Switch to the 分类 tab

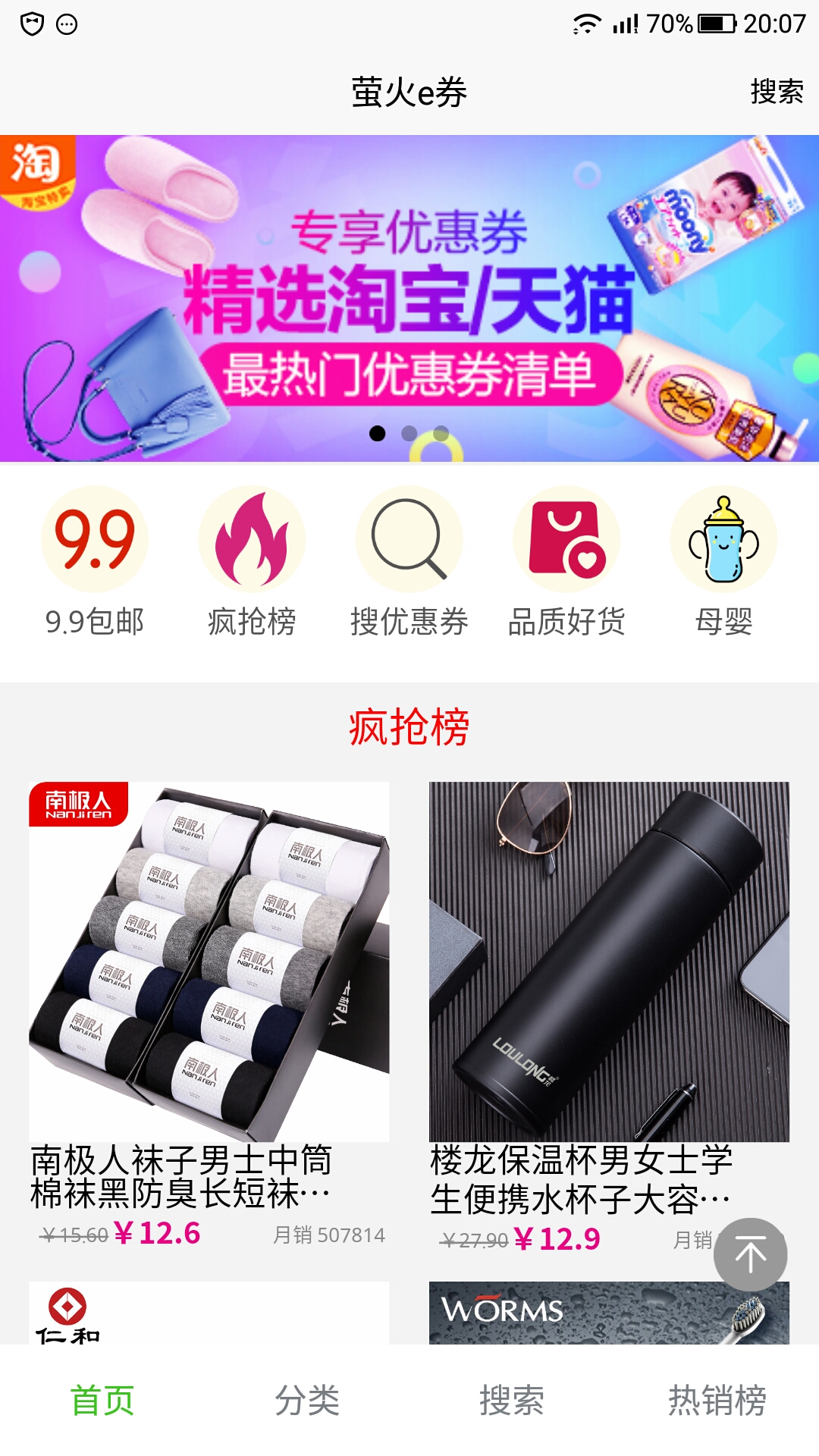(307, 1399)
